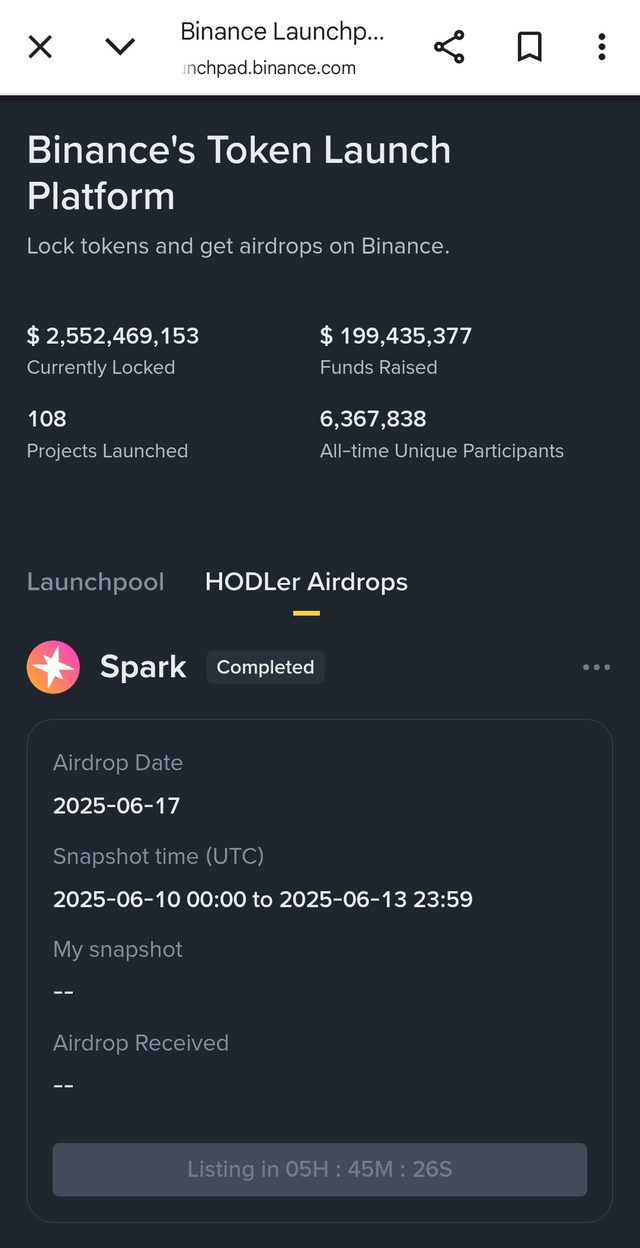
Task: Open the three-dot options next to Spark
Action: tap(596, 667)
